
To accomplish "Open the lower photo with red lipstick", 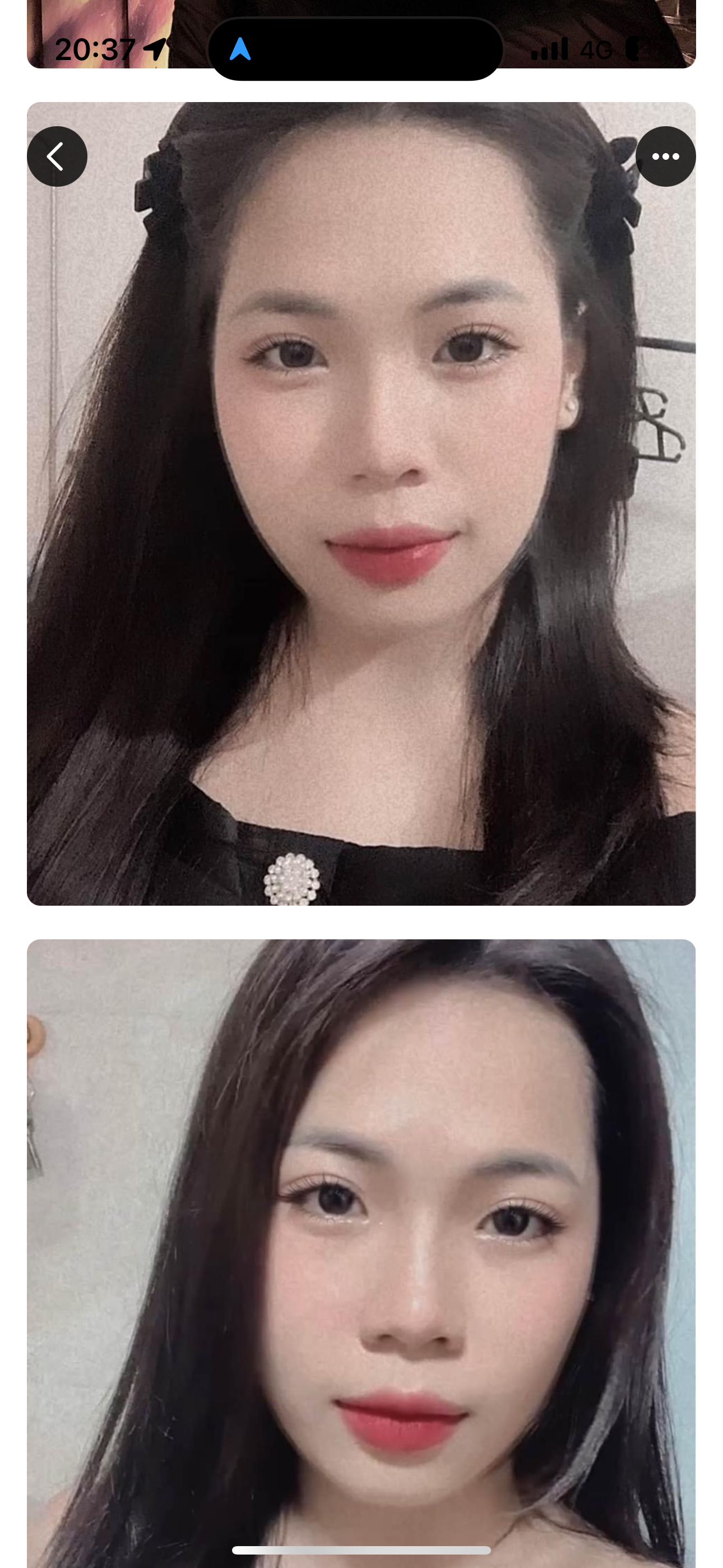I will [361, 1248].
